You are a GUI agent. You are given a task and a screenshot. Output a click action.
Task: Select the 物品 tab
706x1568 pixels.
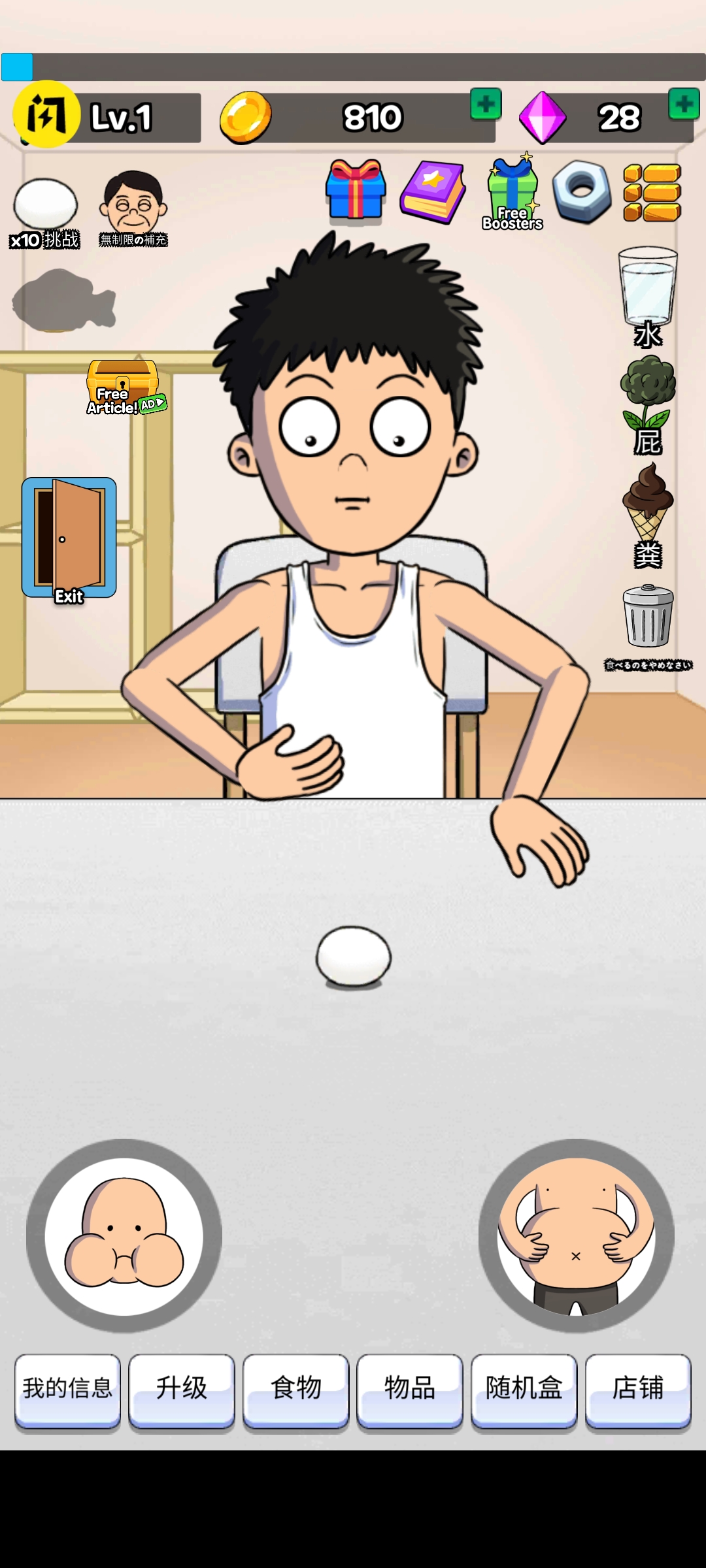[x=410, y=1389]
